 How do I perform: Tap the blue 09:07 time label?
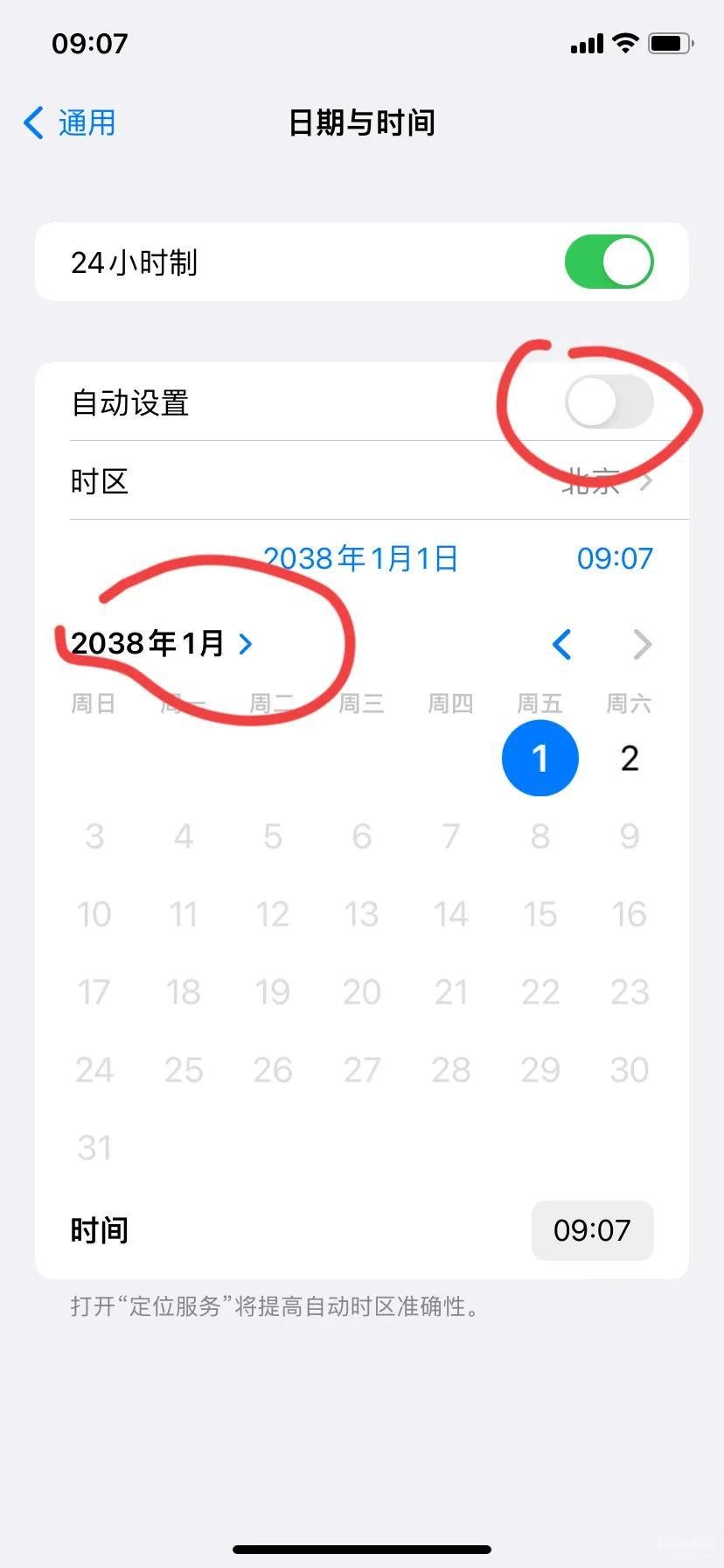615,558
